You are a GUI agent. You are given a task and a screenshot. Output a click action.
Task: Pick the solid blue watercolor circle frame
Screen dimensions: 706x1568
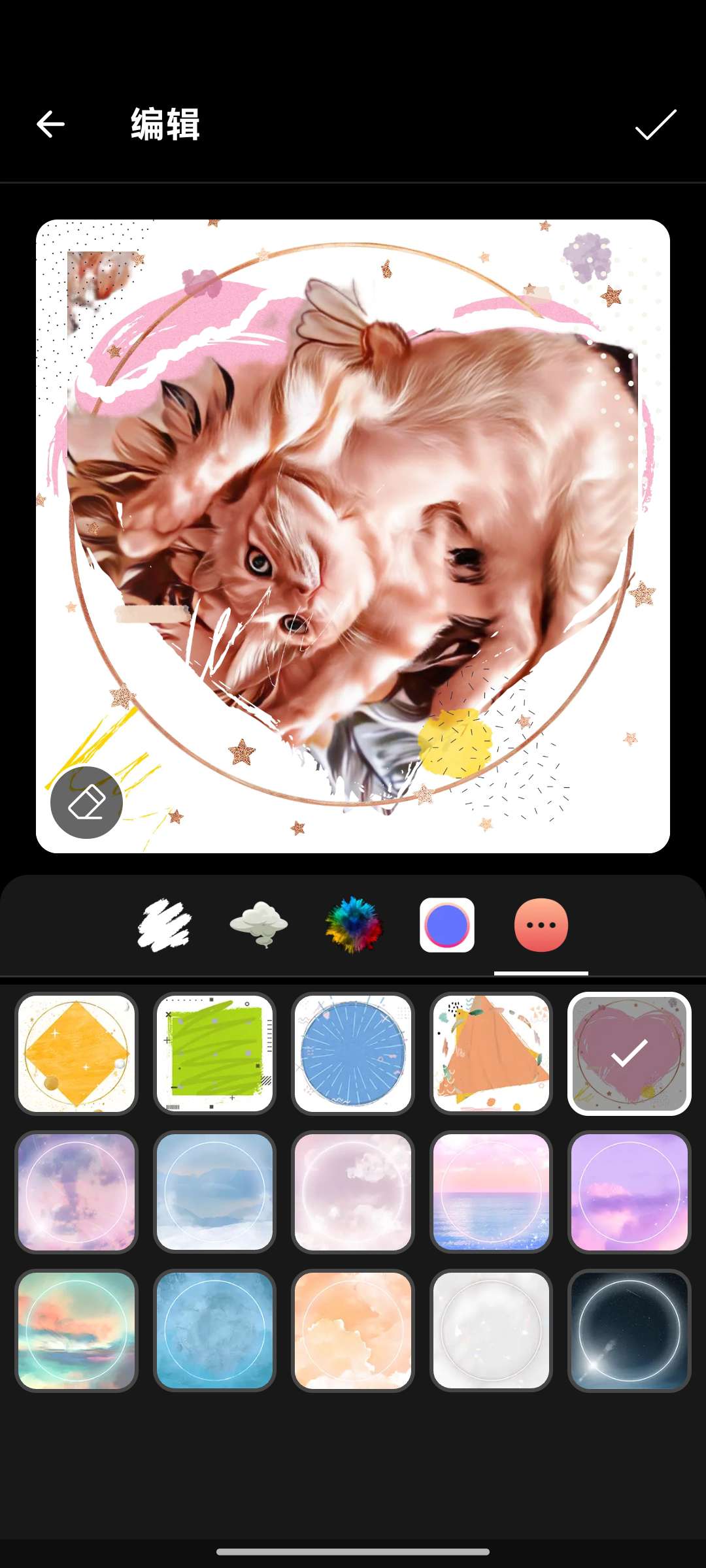click(x=214, y=1330)
